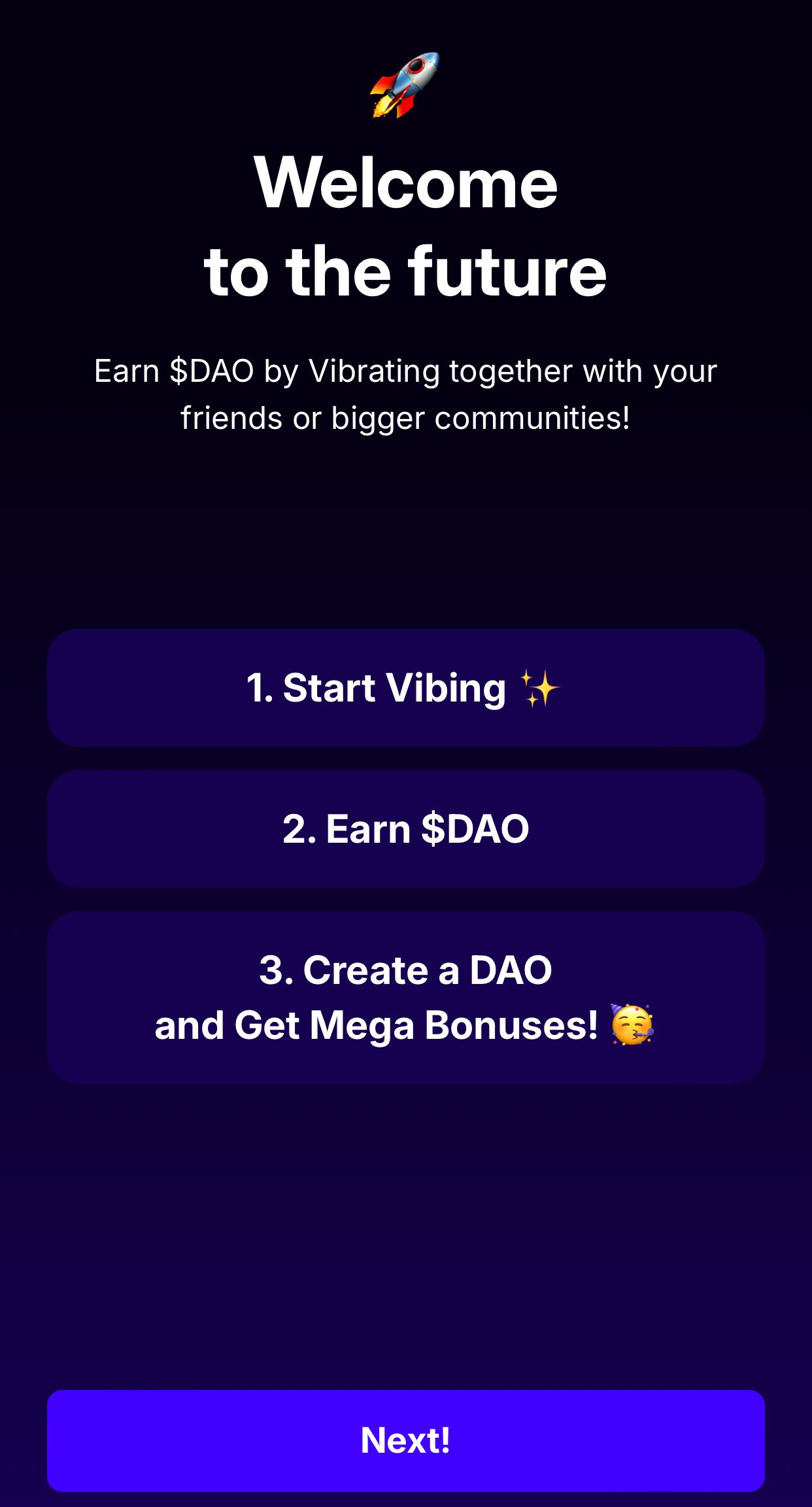Select the step one list item
Viewport: 812px width, 1507px height.
click(x=405, y=686)
